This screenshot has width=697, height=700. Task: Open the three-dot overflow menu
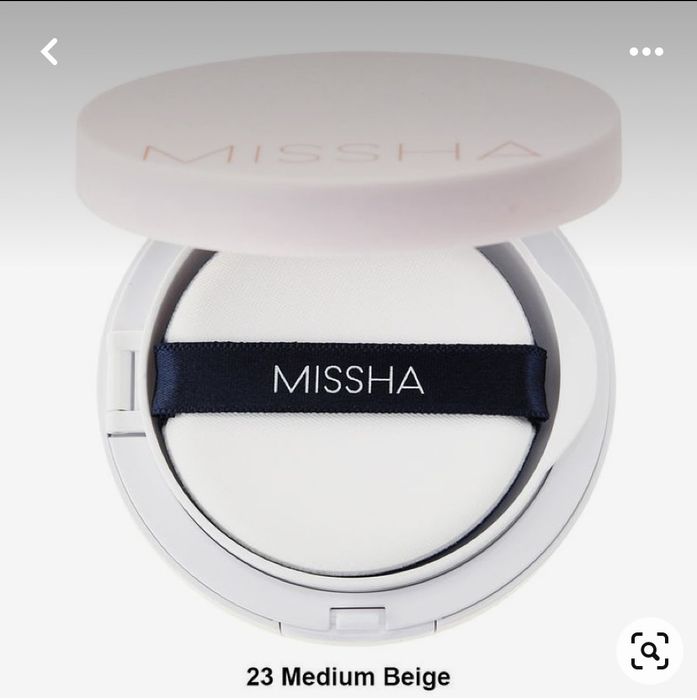pos(646,52)
